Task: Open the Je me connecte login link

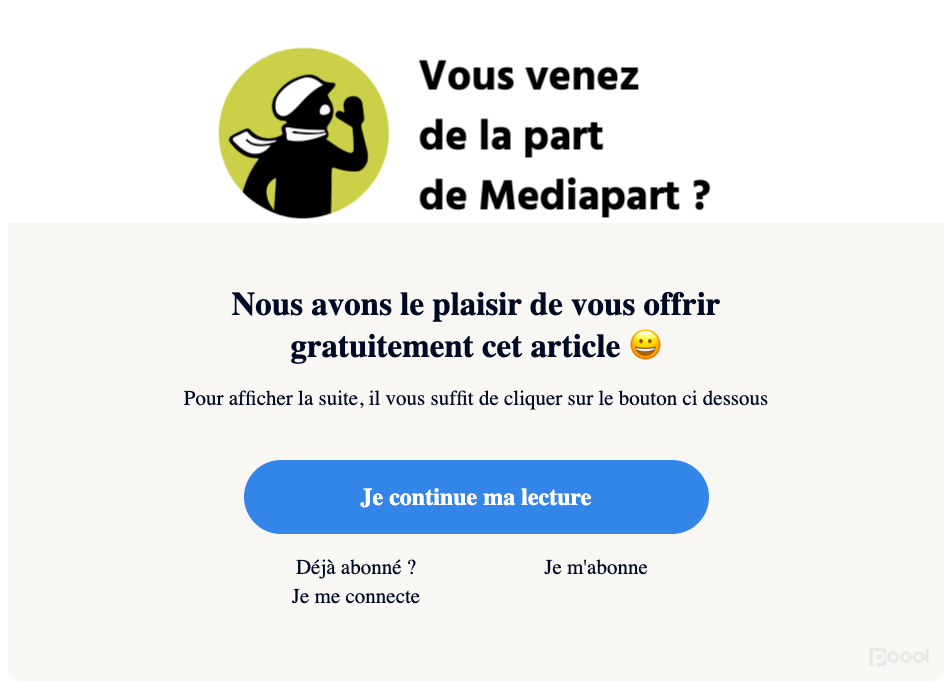Action: point(356,597)
